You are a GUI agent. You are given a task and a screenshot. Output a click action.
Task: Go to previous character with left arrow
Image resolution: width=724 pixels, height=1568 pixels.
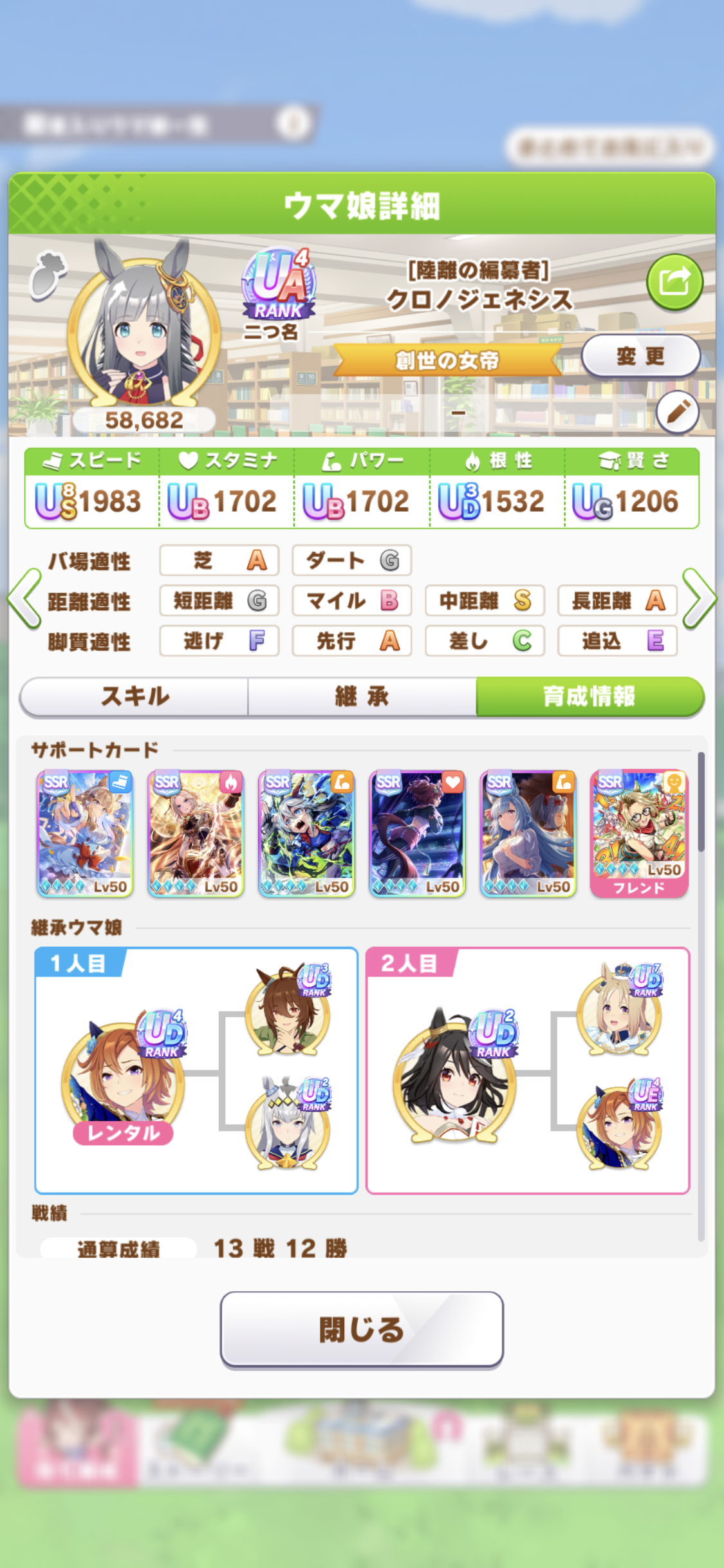[24, 599]
